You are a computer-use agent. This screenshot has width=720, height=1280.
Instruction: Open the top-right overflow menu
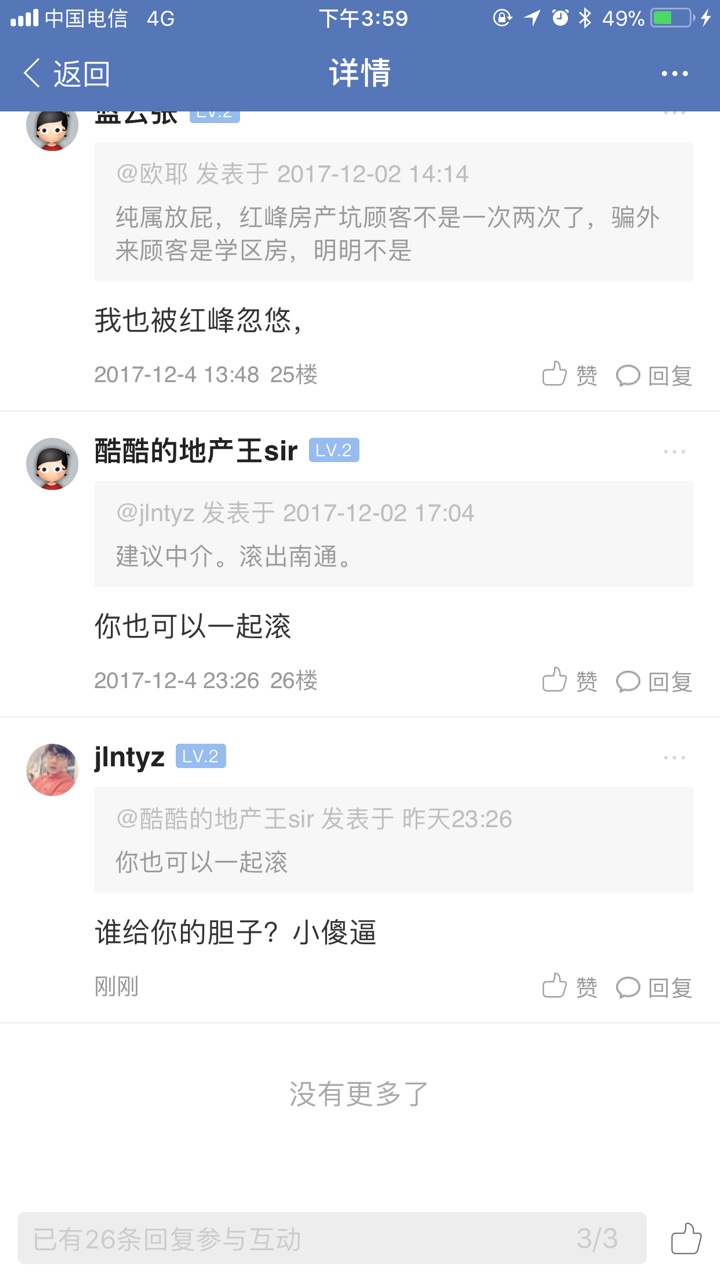pos(674,73)
